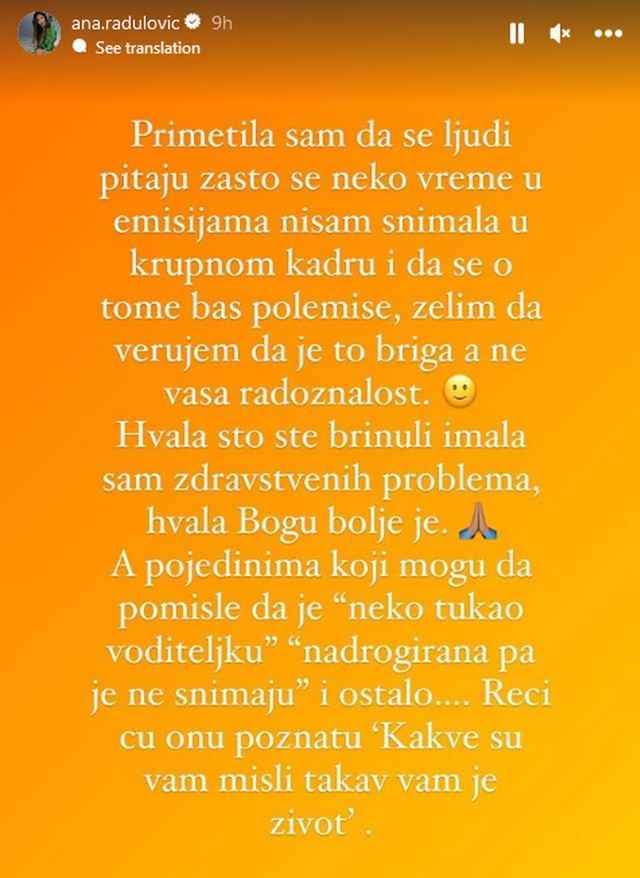Viewport: 640px width, 878px height.
Task: Open the three-dot options menu
Action: (608, 33)
